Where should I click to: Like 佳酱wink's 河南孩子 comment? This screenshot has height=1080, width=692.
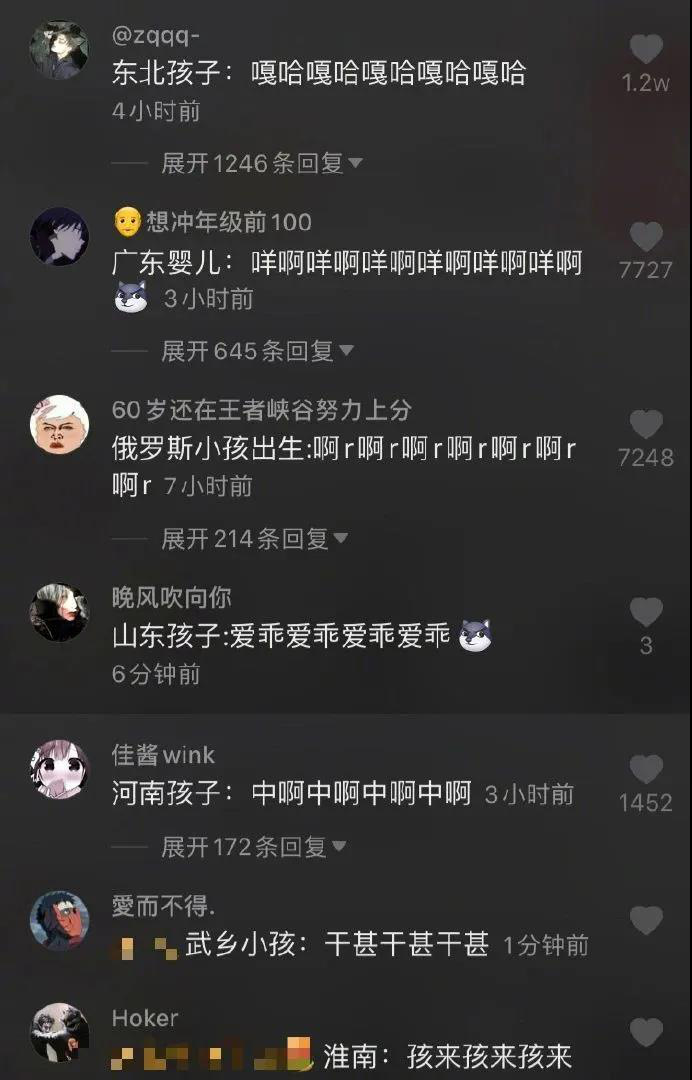(646, 769)
